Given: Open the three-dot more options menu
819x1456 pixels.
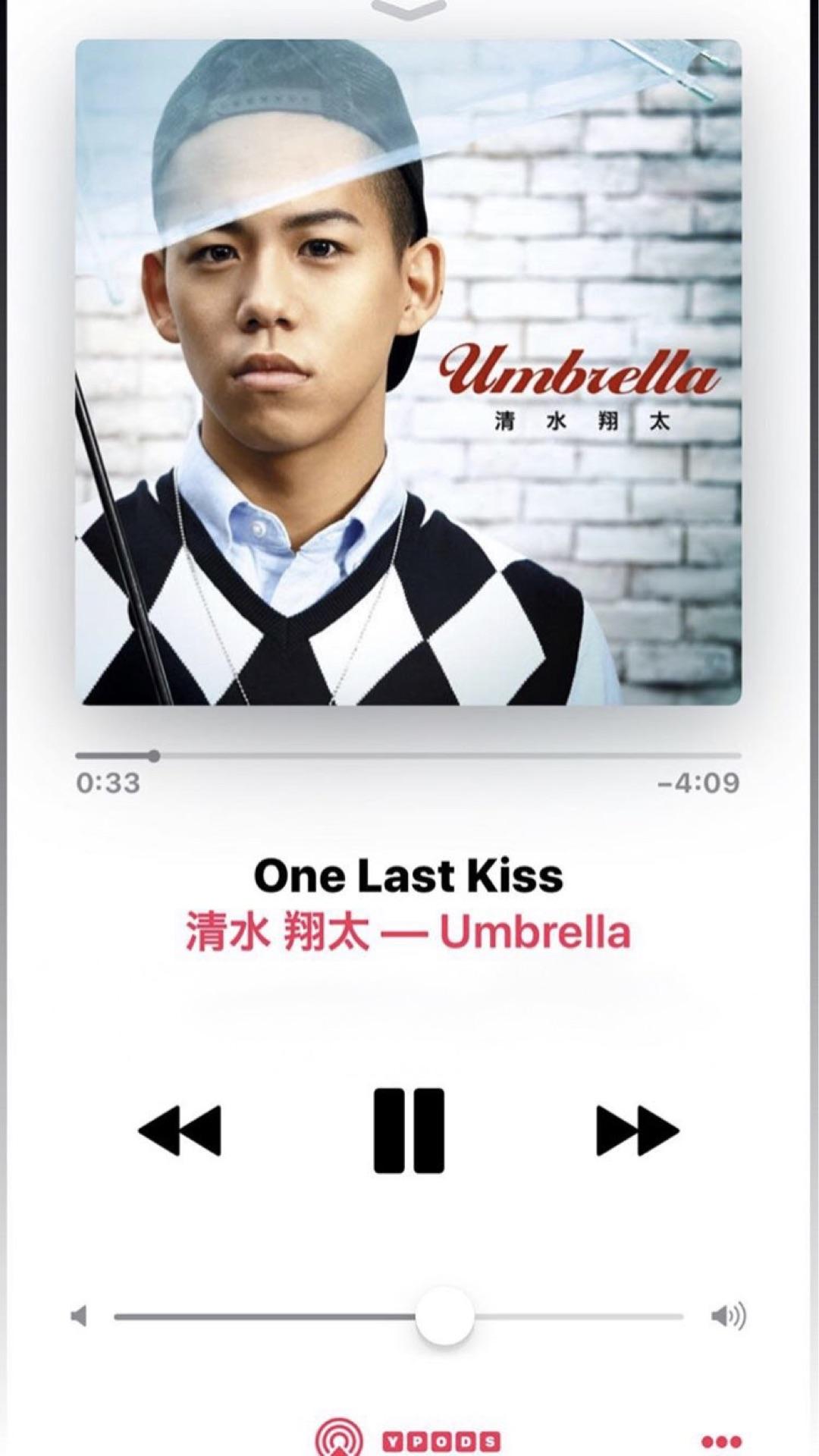Looking at the screenshot, I should tap(720, 1441).
